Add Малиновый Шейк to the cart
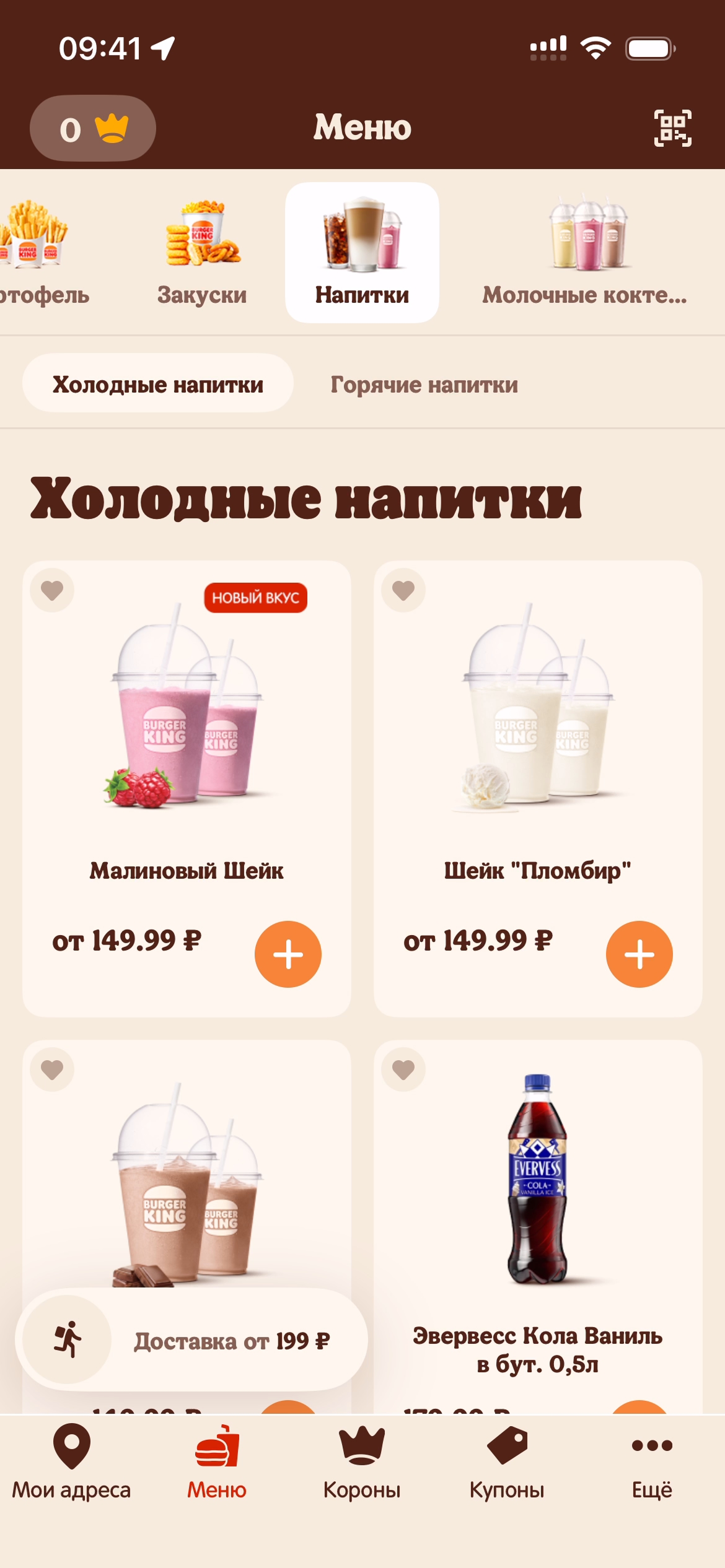This screenshot has height=1568, width=725. [x=288, y=954]
